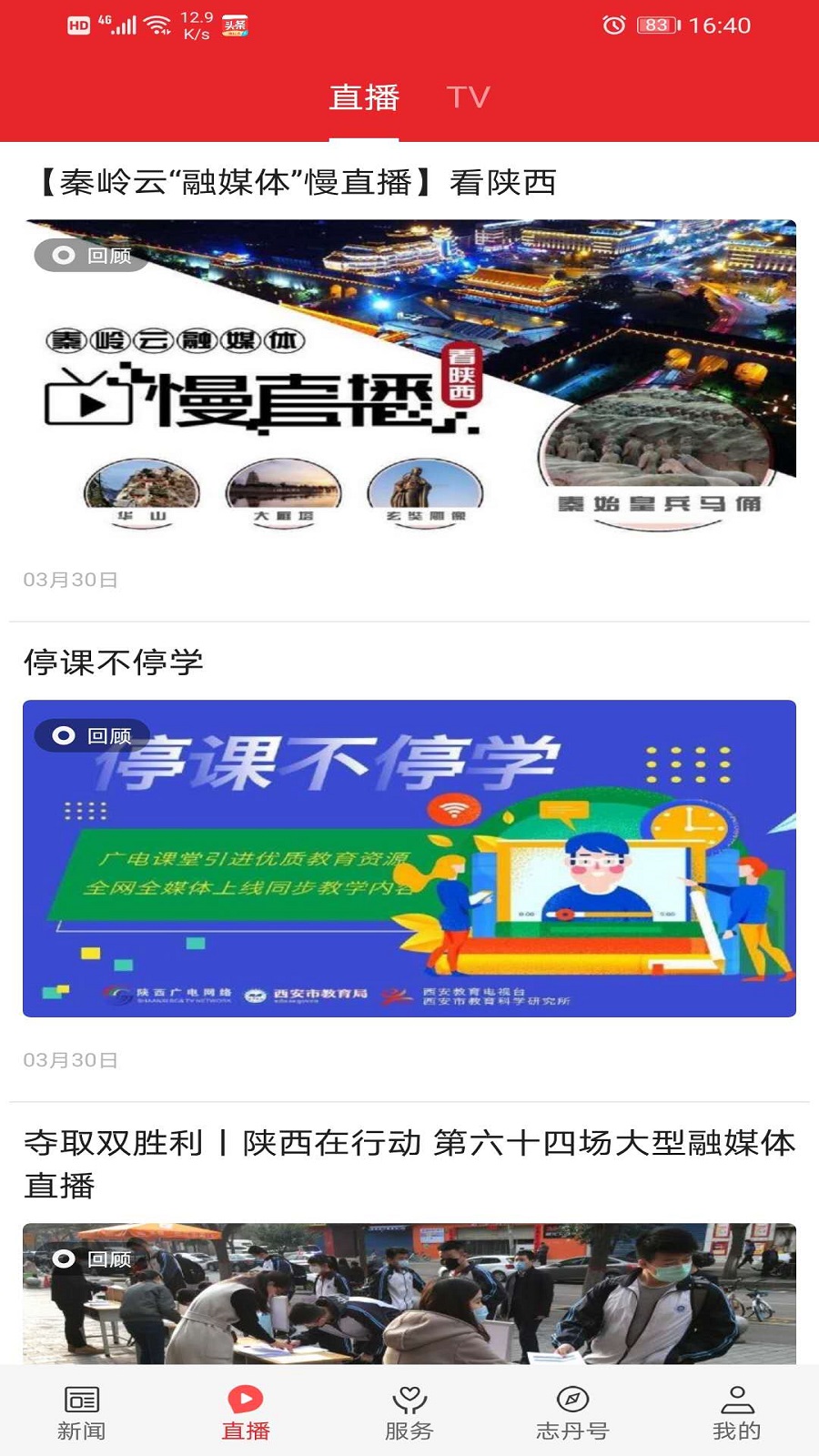Open the 我的 profile tab

coord(737,1413)
